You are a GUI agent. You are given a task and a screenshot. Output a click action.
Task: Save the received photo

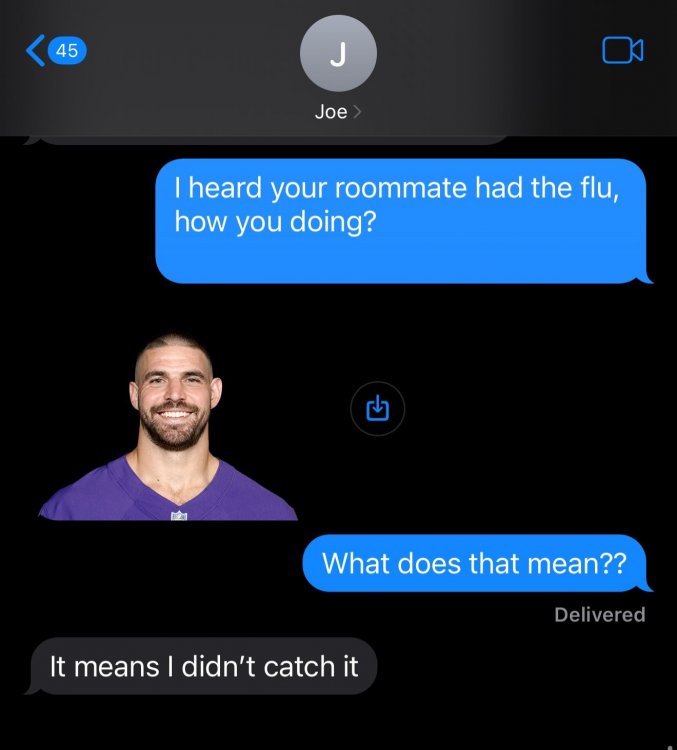[x=377, y=408]
